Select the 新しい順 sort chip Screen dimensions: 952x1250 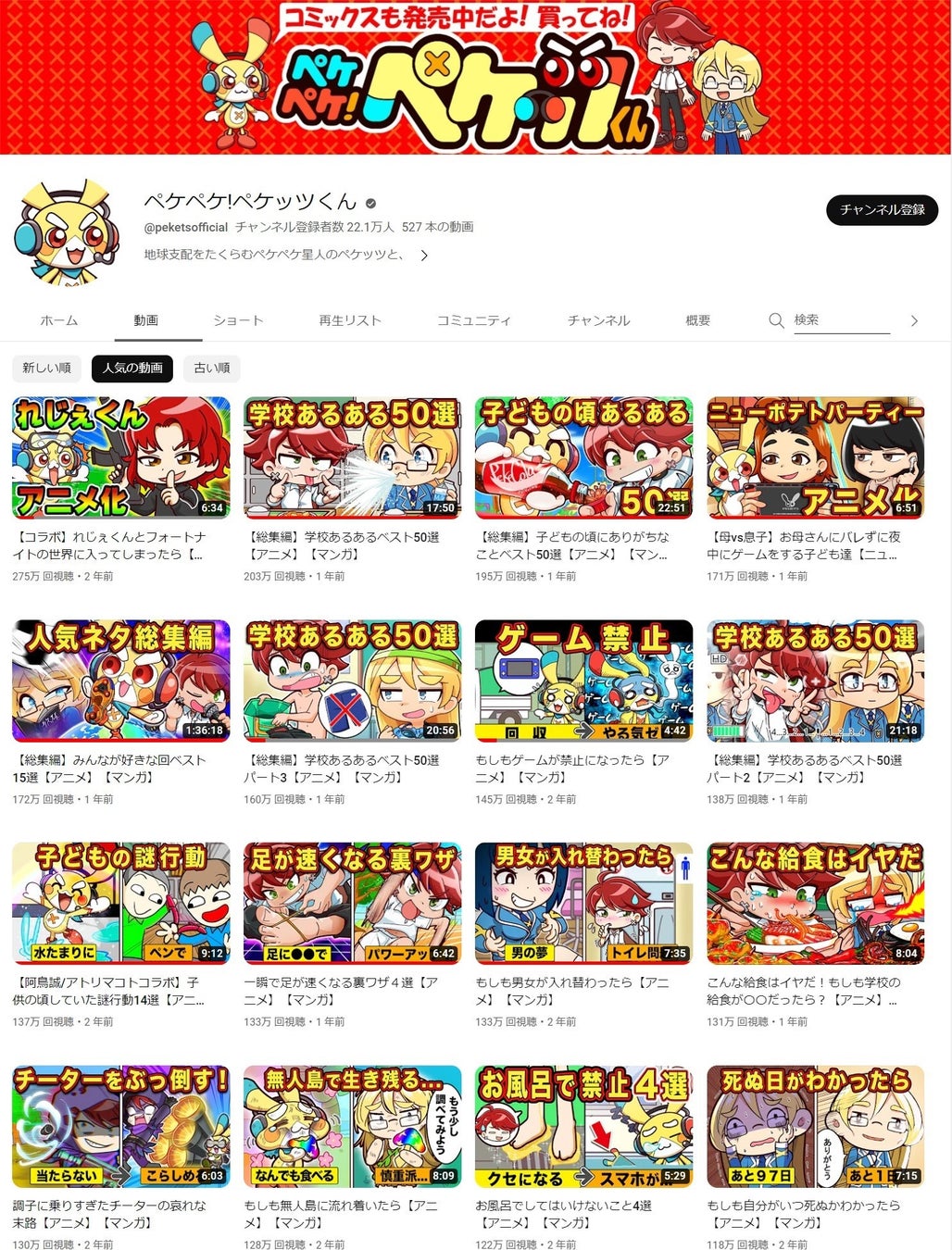(x=46, y=368)
